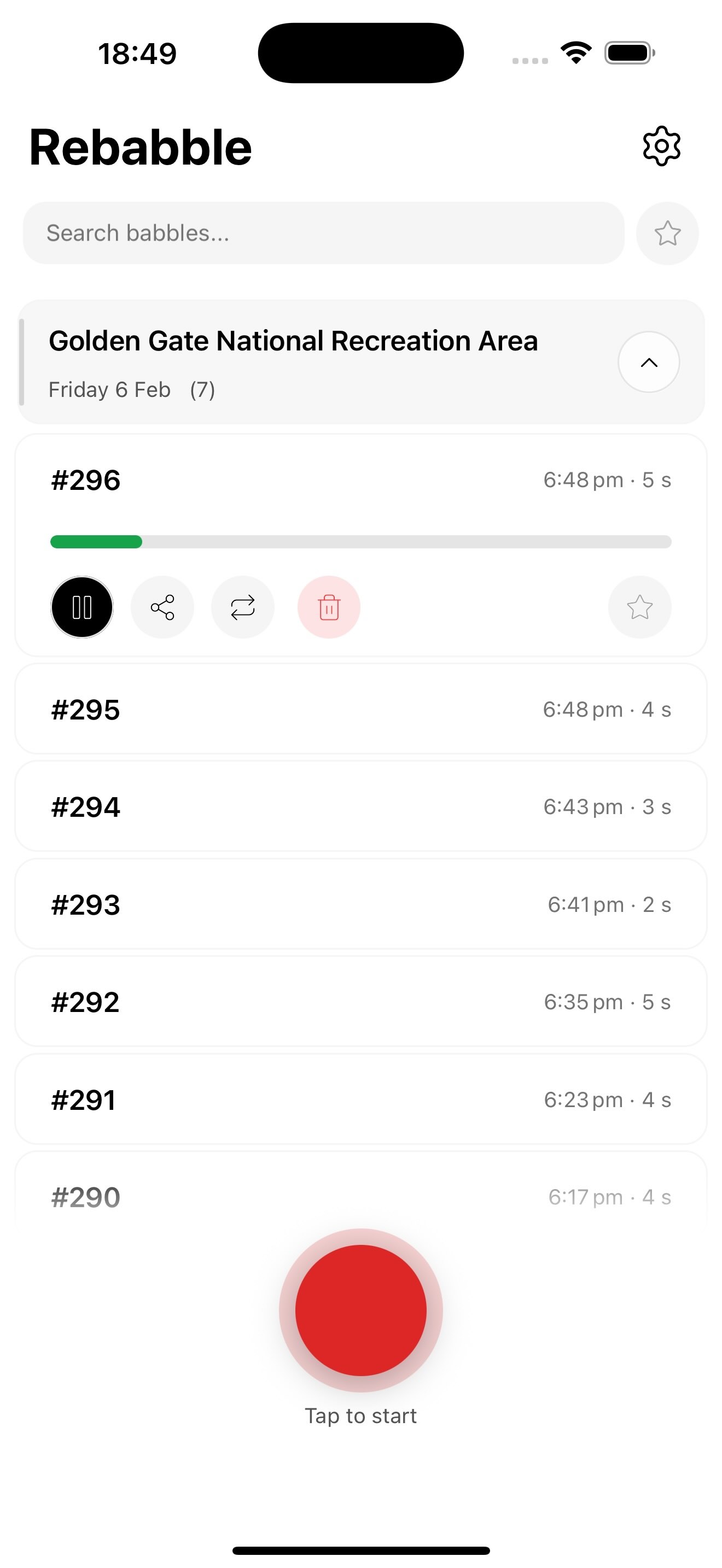The width and height of the screenshot is (722, 1568).
Task: Tap the red record button to start recording
Action: (x=361, y=1312)
